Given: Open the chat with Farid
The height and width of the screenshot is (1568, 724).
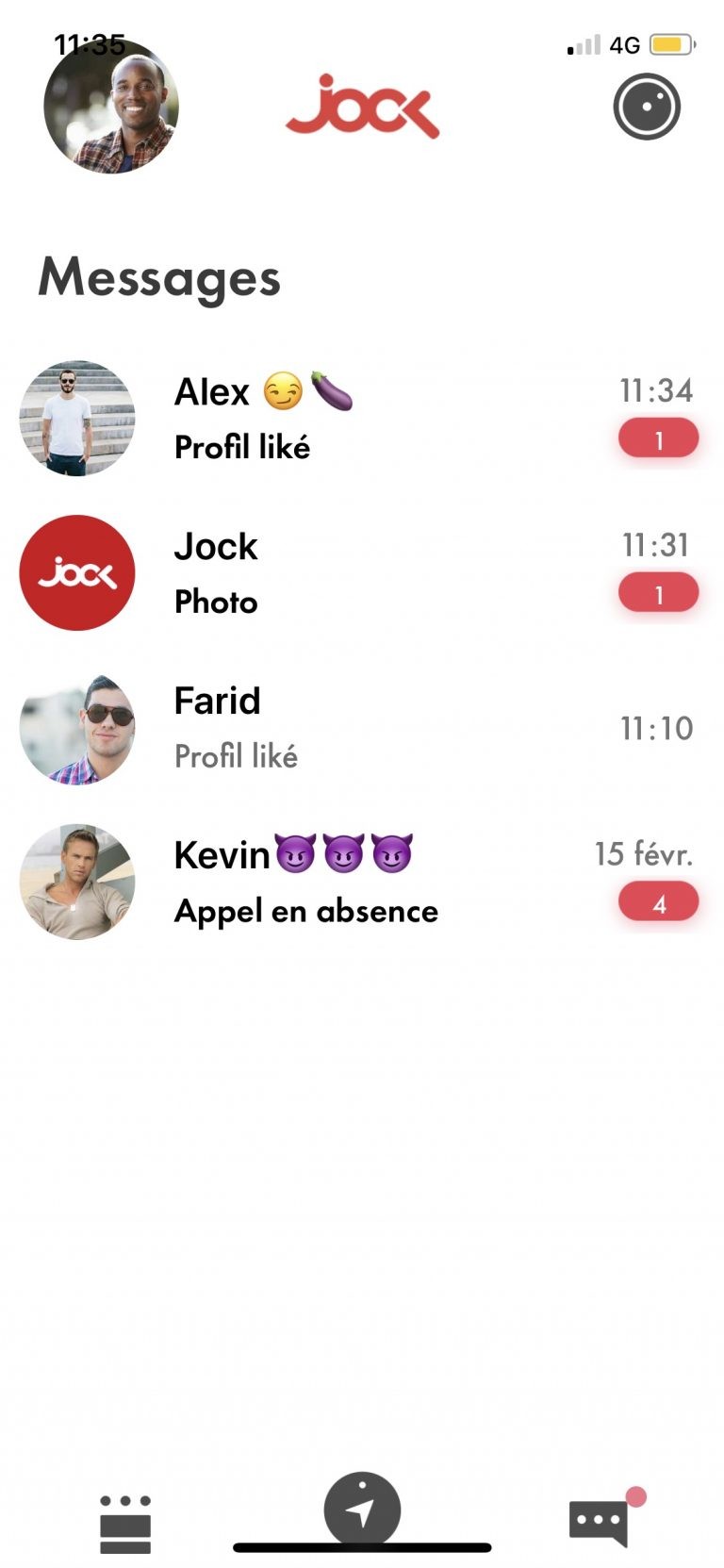Looking at the screenshot, I should (362, 728).
